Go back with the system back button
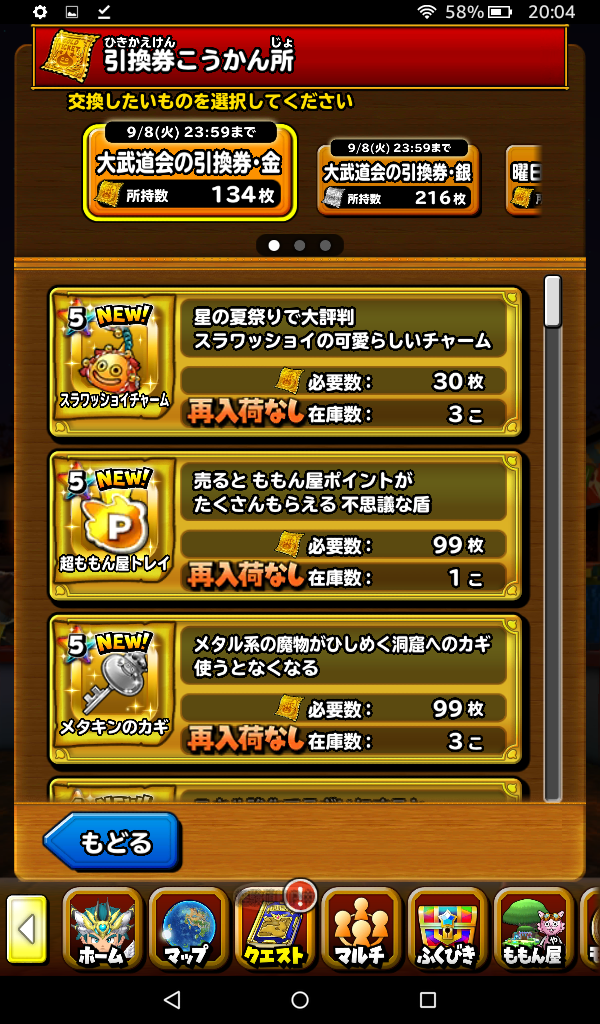This screenshot has height=1024, width=600. (172, 999)
